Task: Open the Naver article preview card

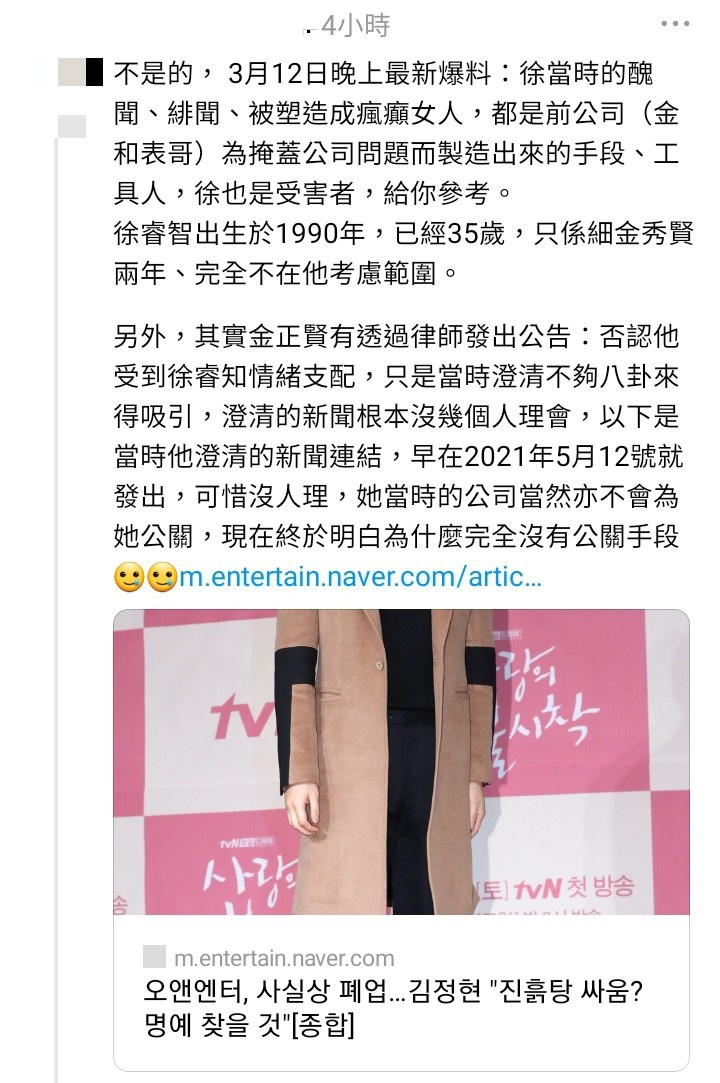Action: coord(400,840)
